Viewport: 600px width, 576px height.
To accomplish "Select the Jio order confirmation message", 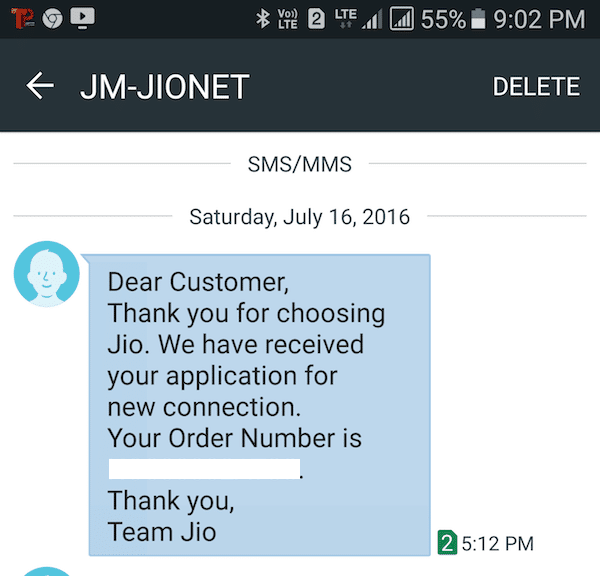I will click(259, 404).
